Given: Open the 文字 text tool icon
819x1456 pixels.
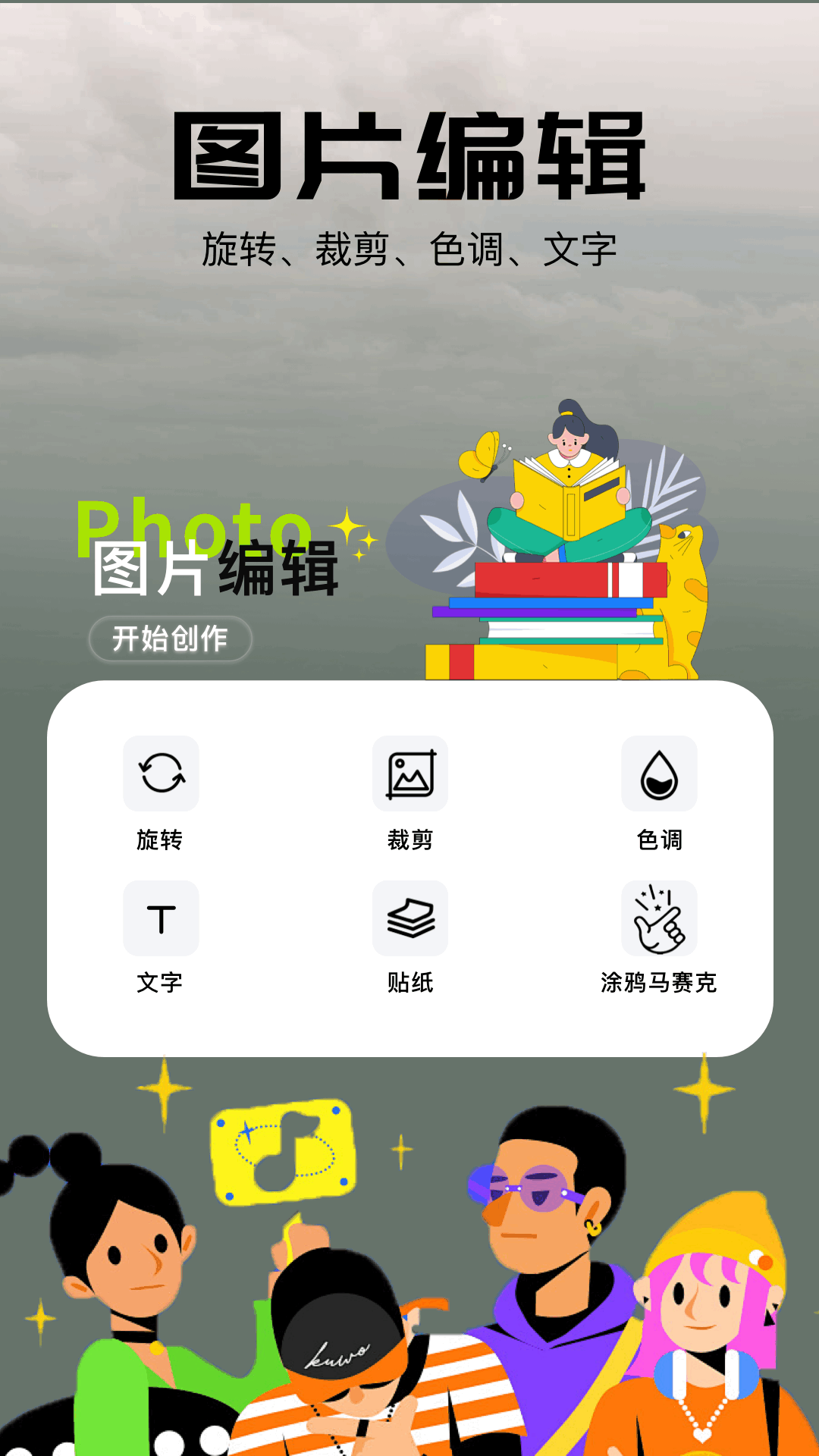Looking at the screenshot, I should coord(161,918).
